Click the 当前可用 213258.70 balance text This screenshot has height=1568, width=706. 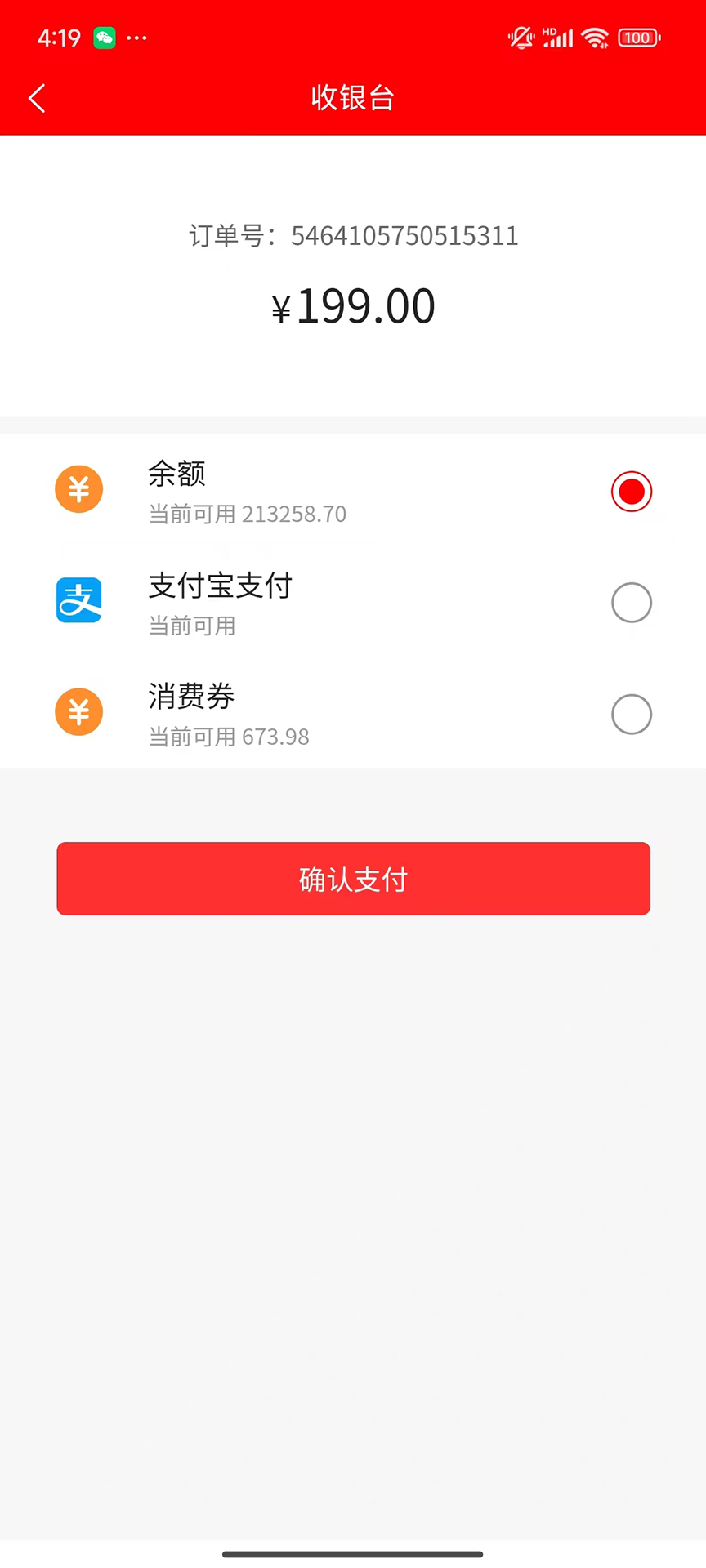(248, 514)
